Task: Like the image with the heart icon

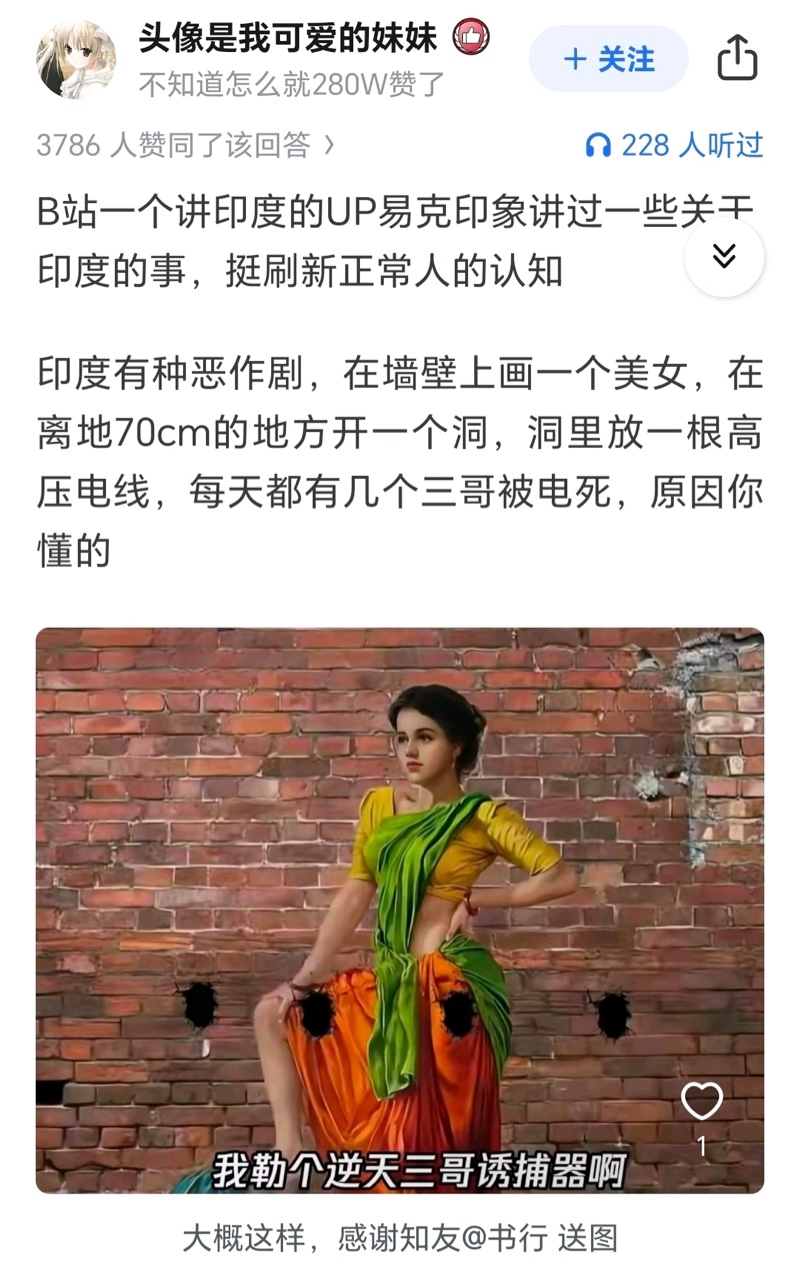Action: [x=701, y=1102]
